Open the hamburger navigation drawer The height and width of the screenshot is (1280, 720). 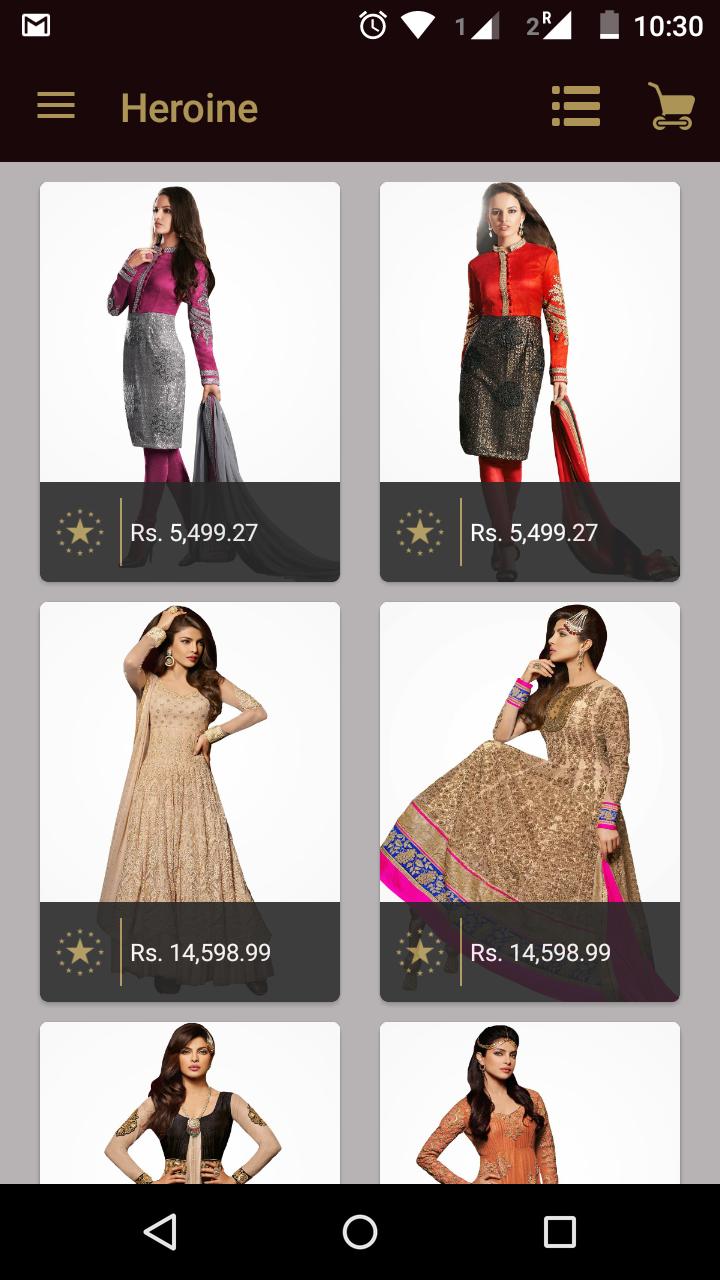56,106
